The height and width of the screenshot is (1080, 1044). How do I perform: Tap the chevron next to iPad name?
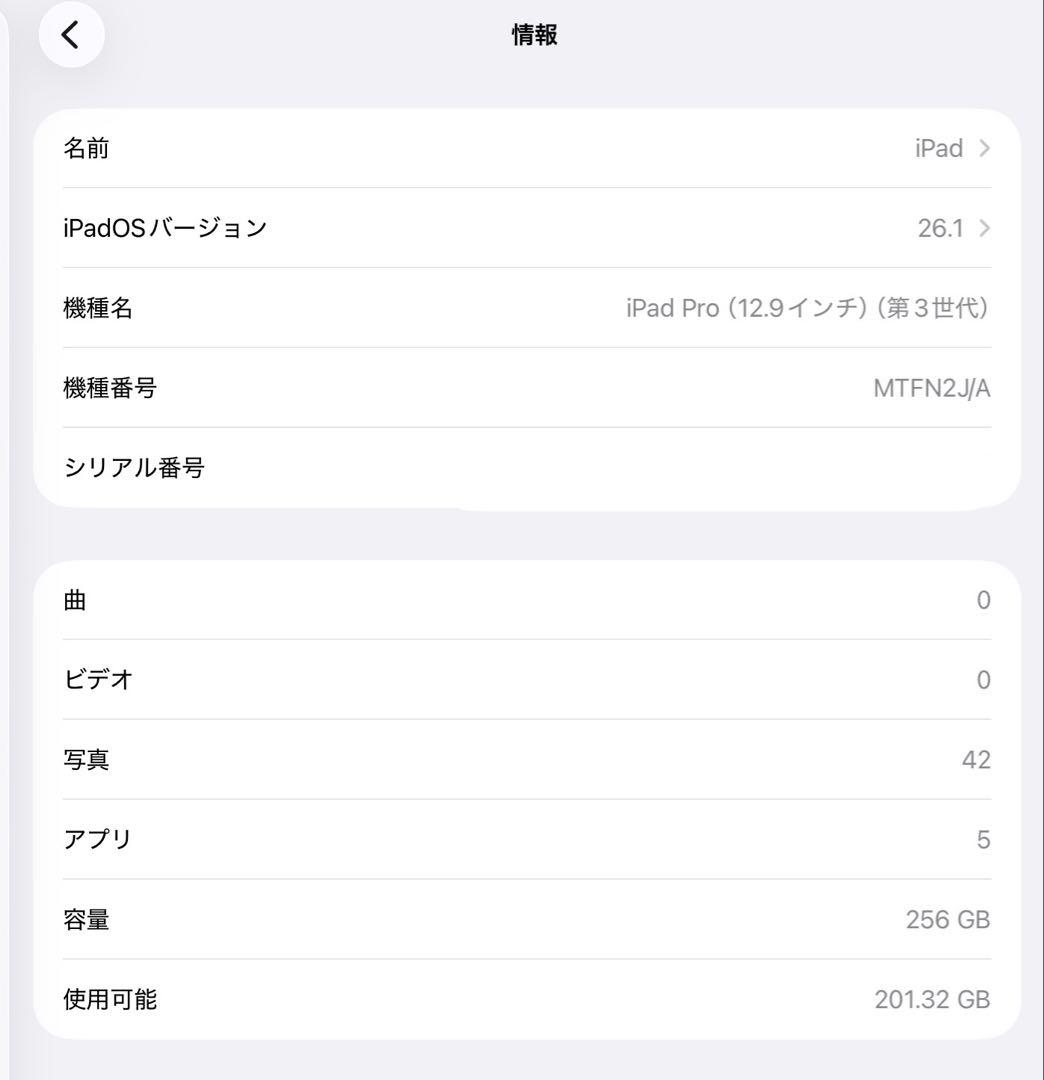984,147
